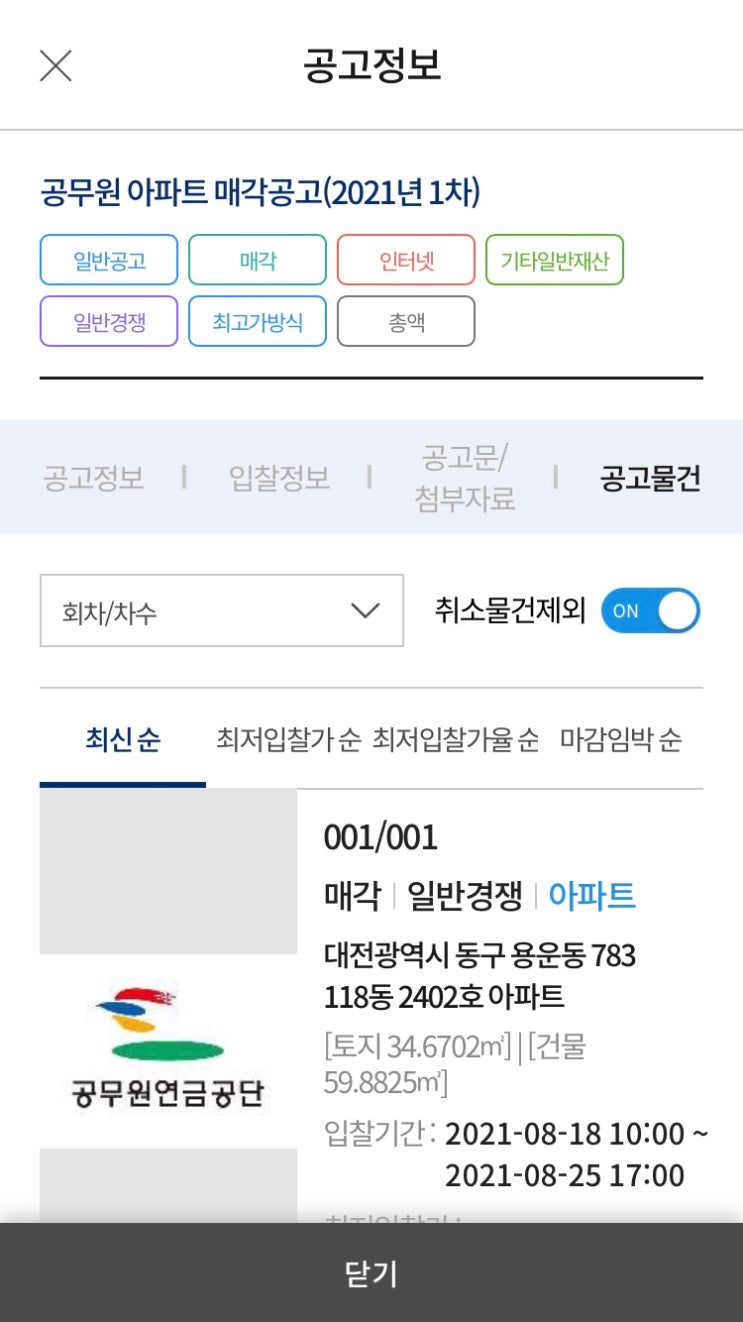
Task: Turn off the 취소물건제외 switch
Action: 650,611
